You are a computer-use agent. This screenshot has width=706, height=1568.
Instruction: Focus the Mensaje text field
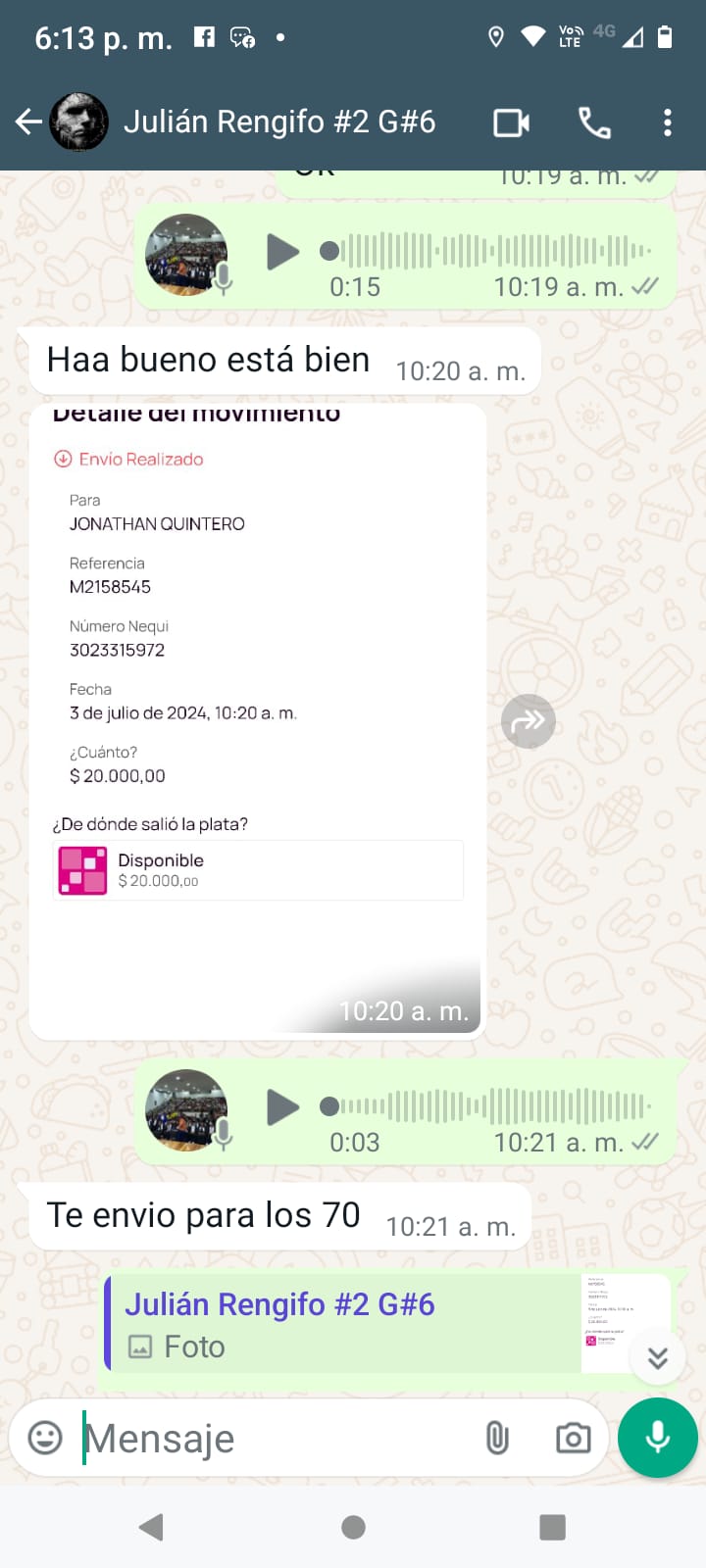click(275, 1439)
